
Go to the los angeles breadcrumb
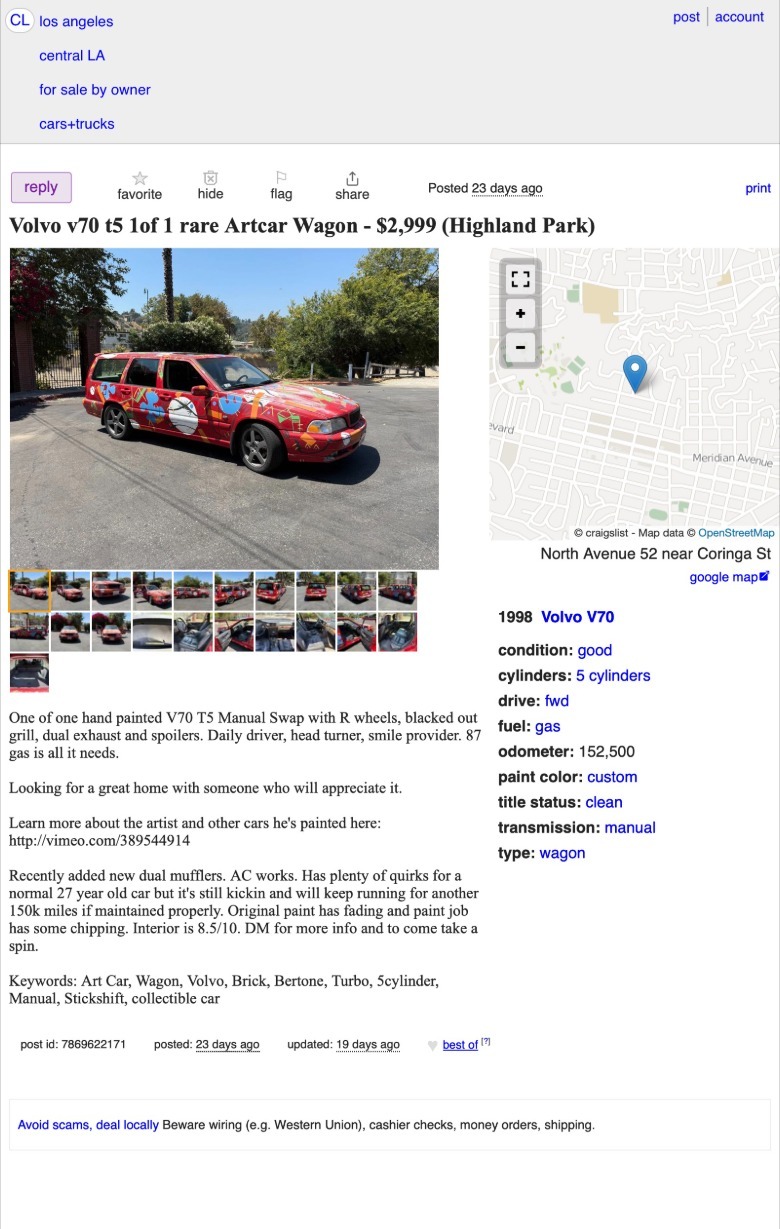click(76, 21)
